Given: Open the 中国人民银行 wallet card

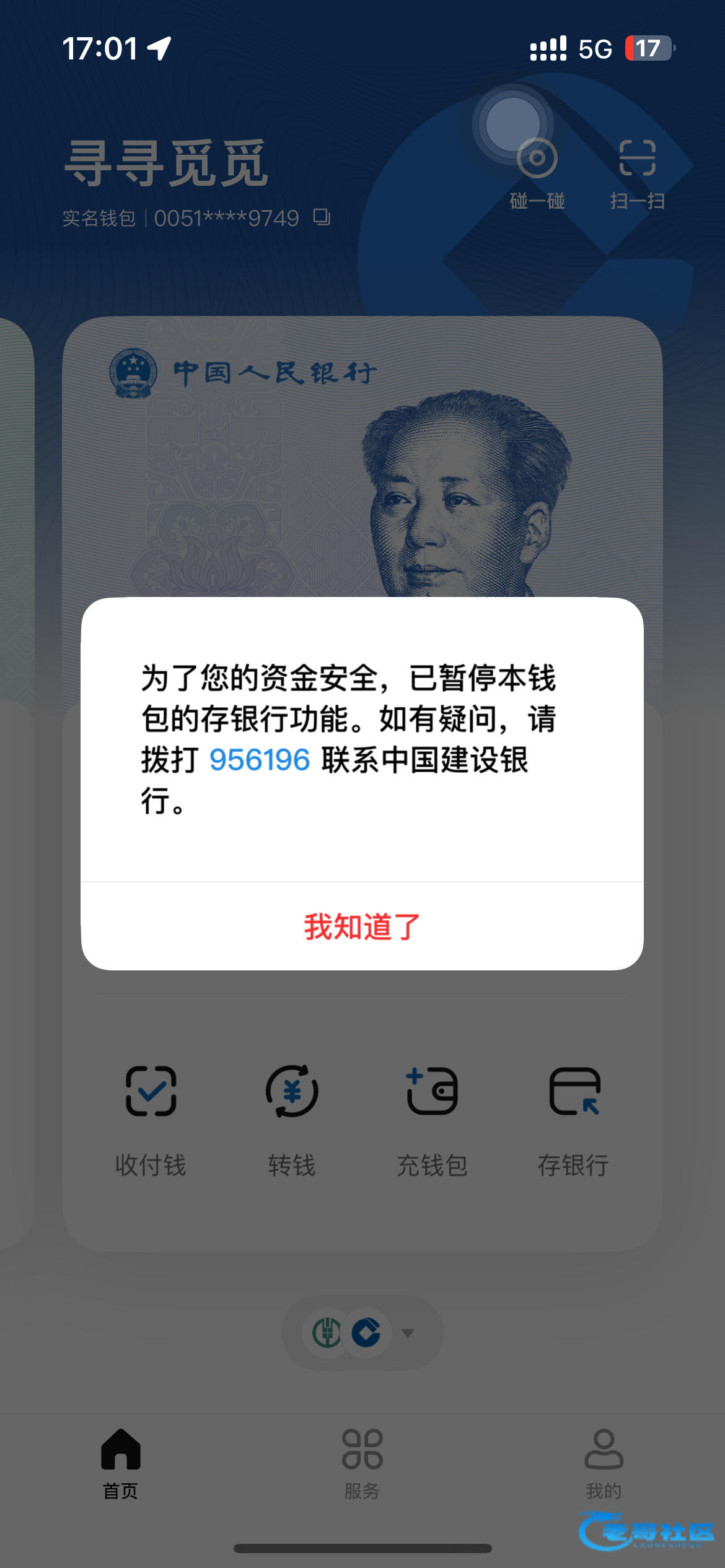Looking at the screenshot, I should pyautogui.click(x=362, y=458).
